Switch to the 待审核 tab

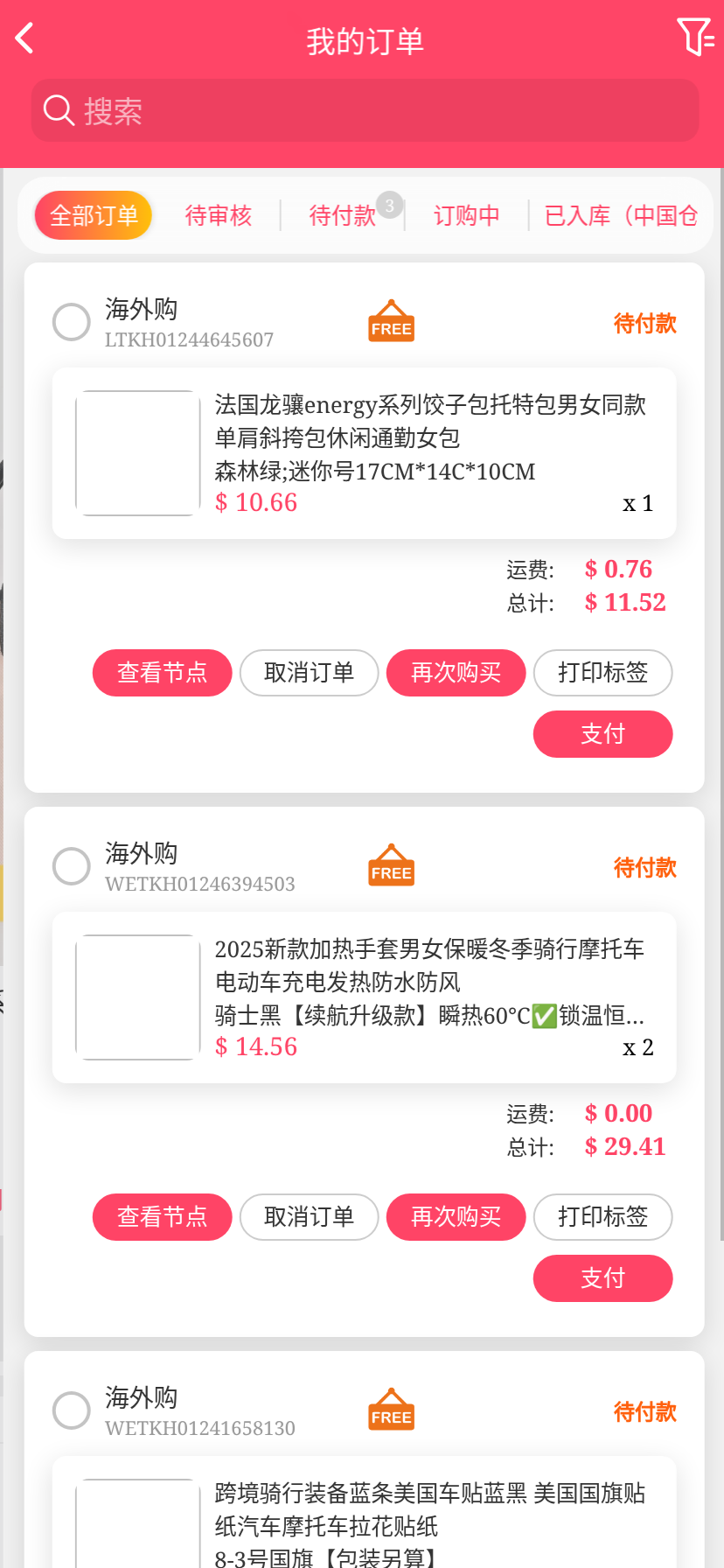[x=219, y=215]
